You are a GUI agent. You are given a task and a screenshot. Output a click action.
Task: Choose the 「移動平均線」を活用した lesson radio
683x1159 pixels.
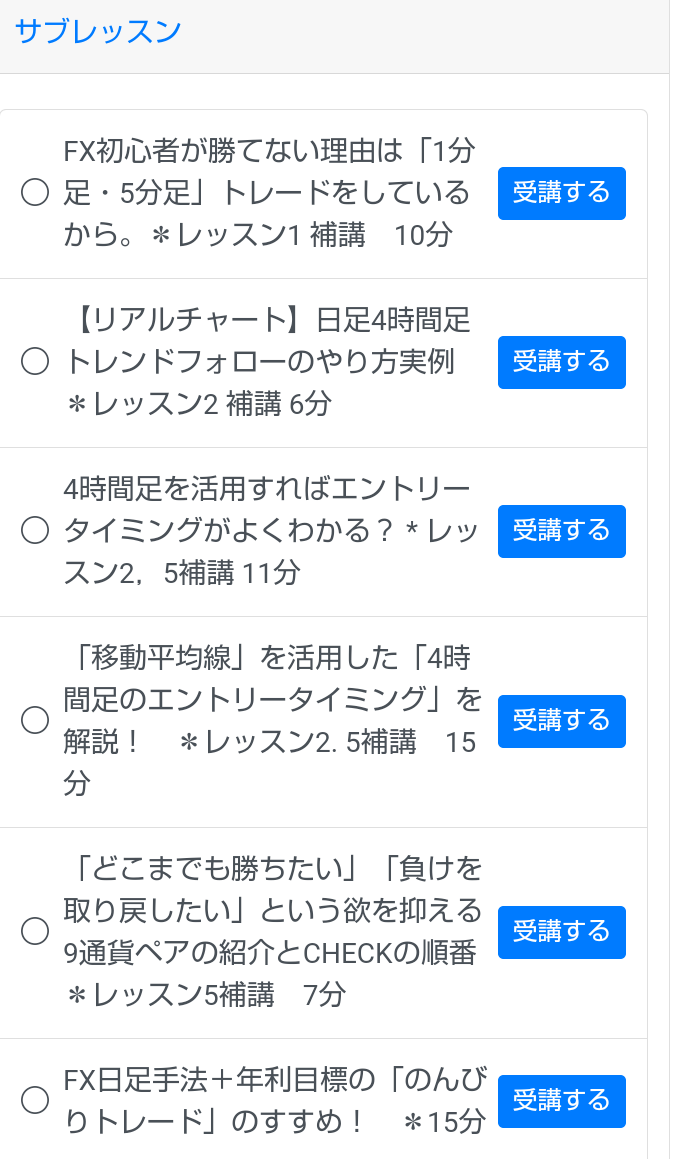click(35, 721)
